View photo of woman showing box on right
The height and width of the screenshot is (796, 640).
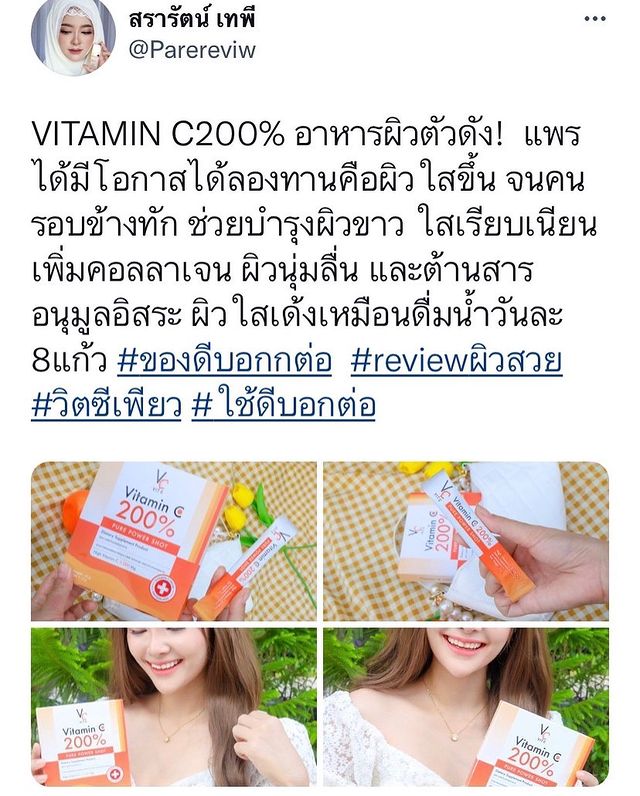tap(465, 707)
